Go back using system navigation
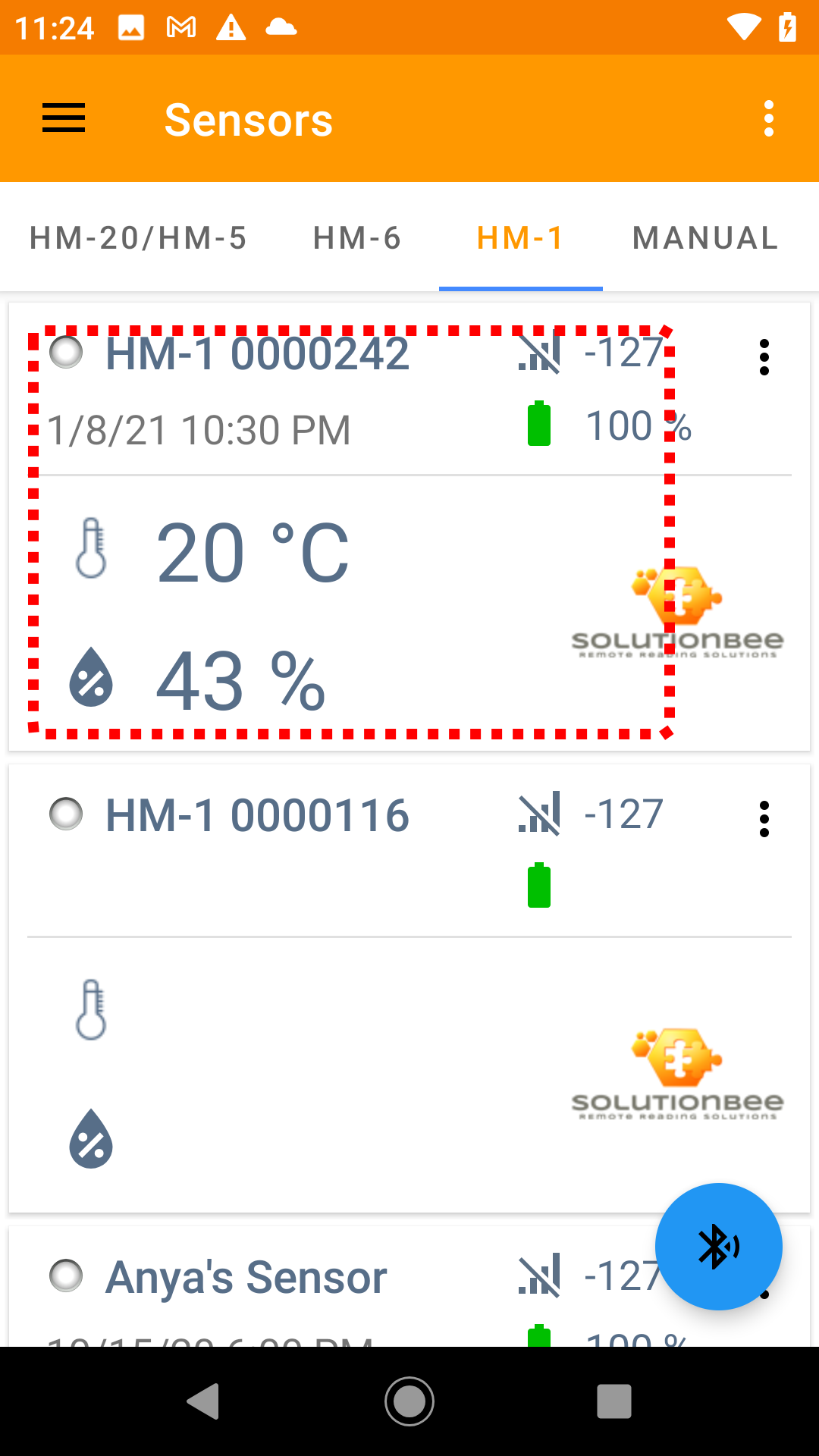 (203, 1401)
